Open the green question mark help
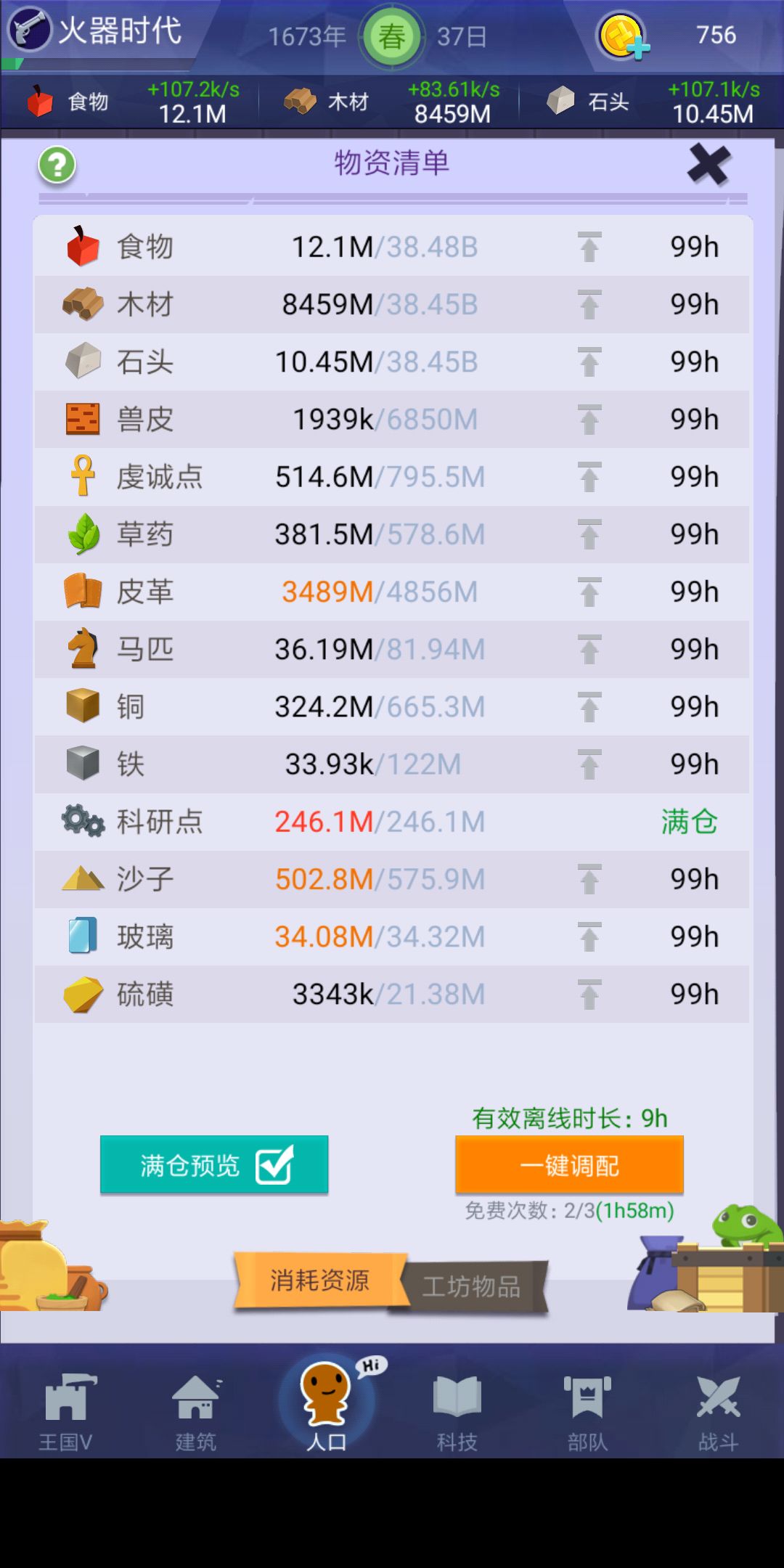Image resolution: width=784 pixels, height=1568 pixels. tap(57, 165)
